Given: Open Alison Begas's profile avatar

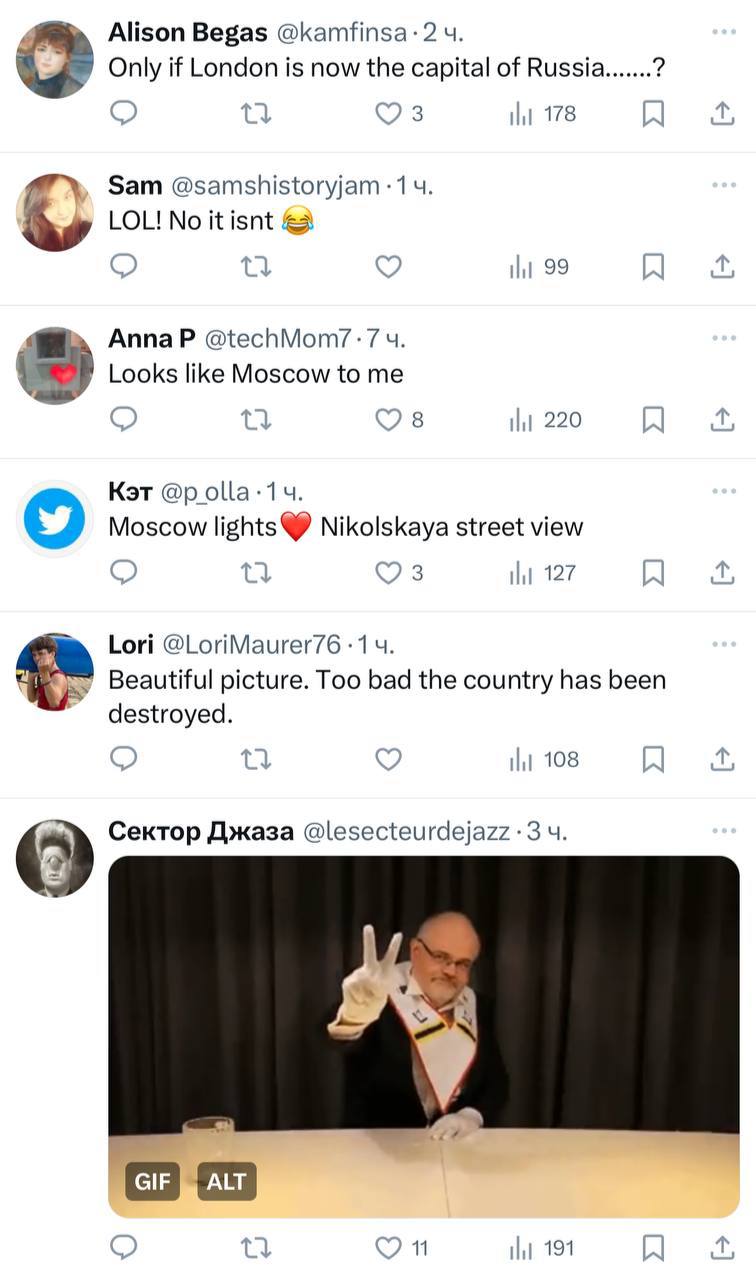Looking at the screenshot, I should (55, 59).
